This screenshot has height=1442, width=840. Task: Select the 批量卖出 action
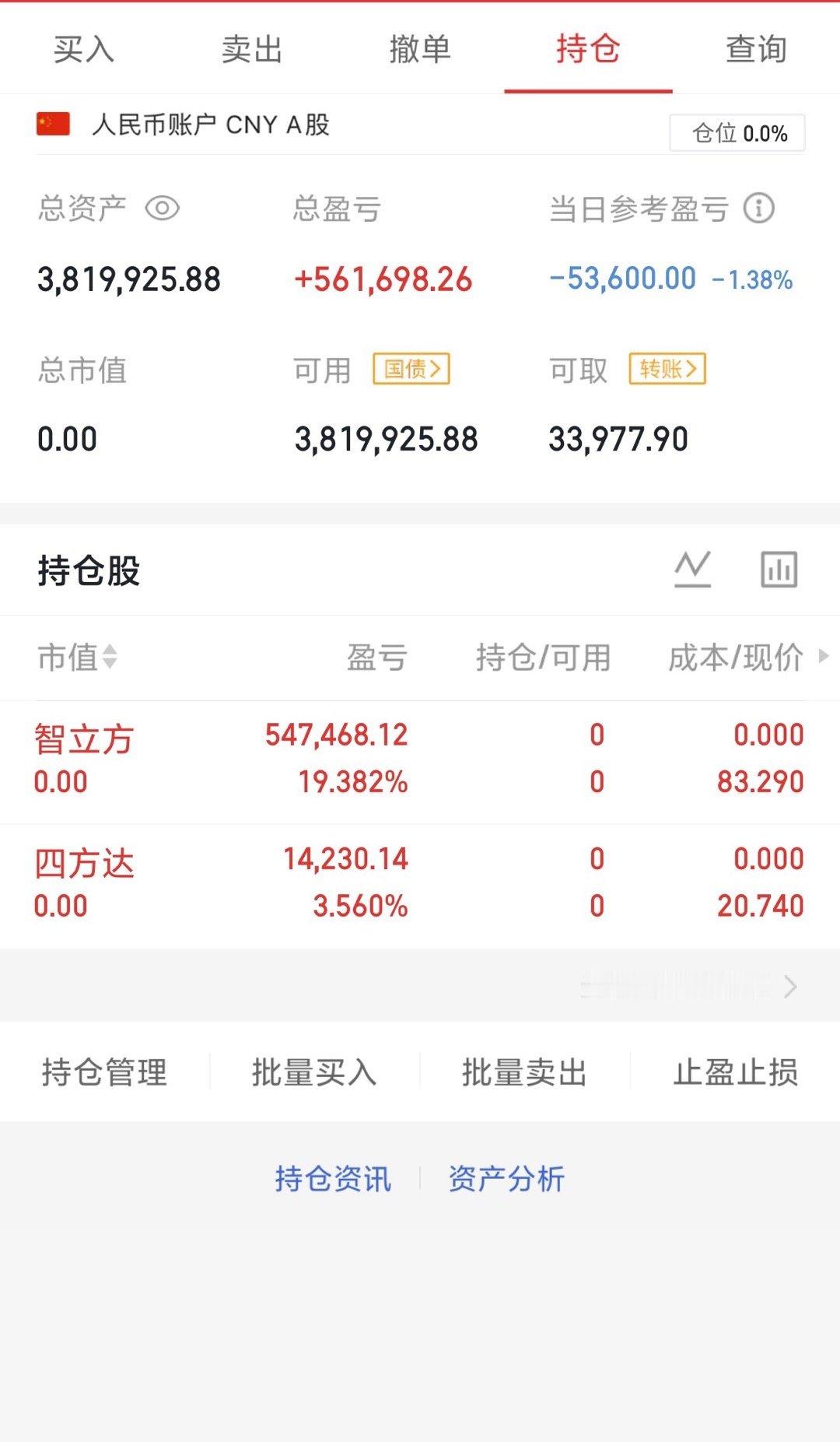(524, 1072)
